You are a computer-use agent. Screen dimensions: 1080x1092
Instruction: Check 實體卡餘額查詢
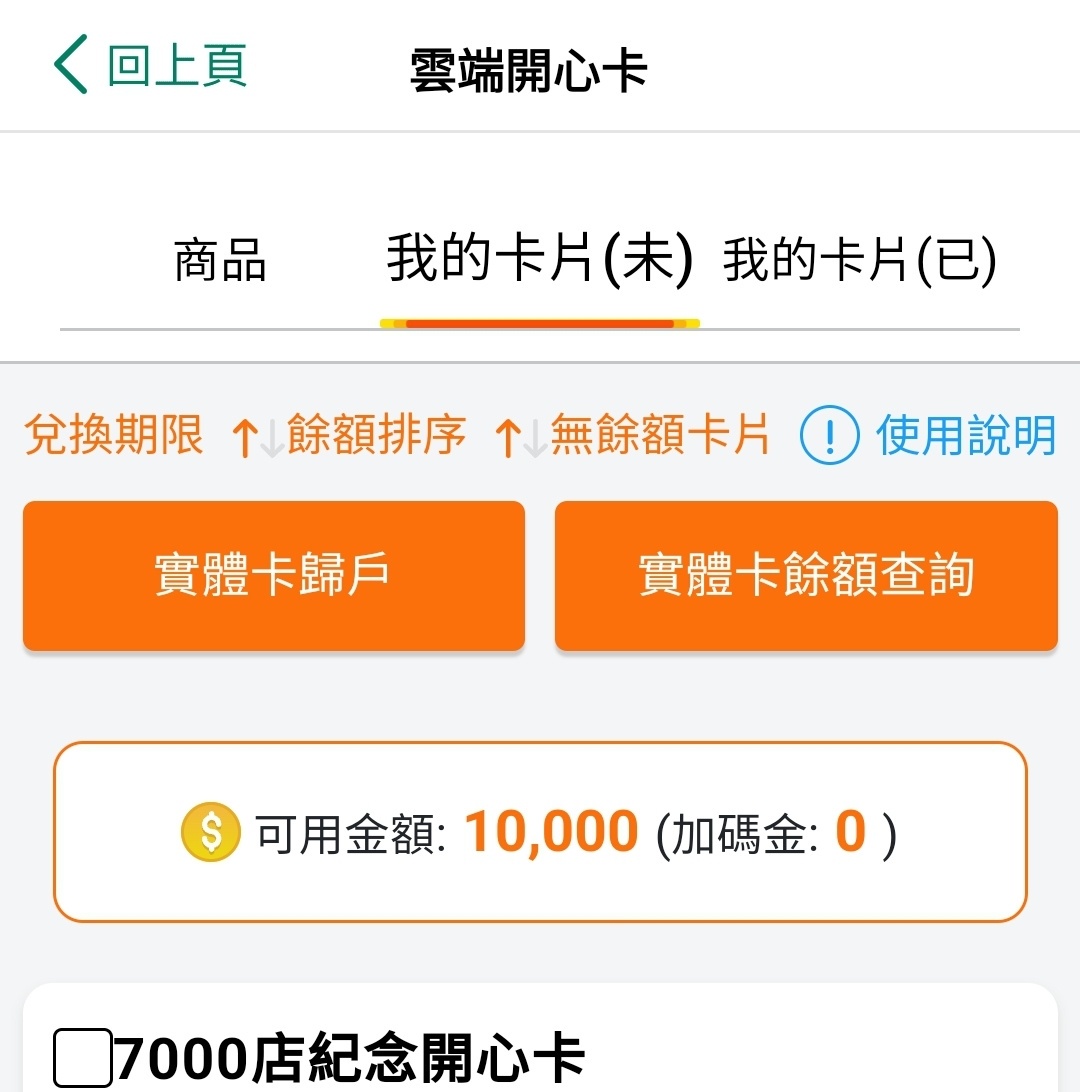pyautogui.click(x=806, y=576)
